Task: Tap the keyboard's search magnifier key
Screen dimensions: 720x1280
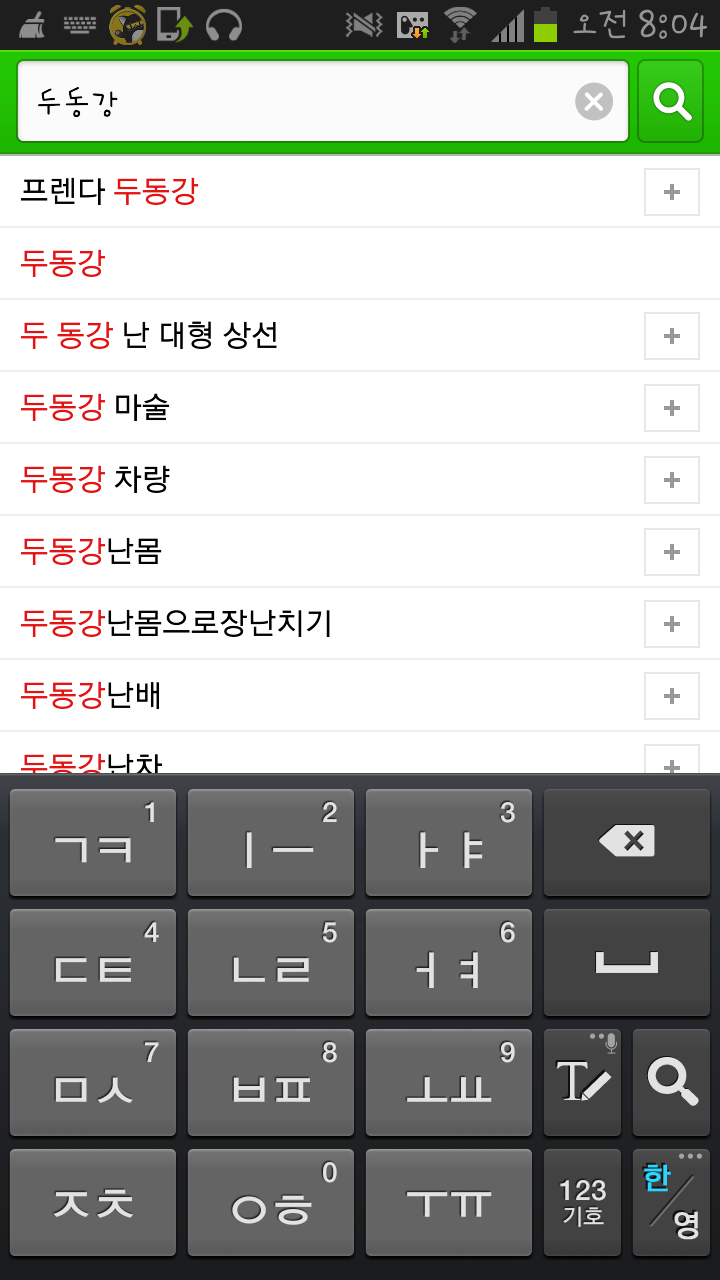Action: [x=672, y=1082]
